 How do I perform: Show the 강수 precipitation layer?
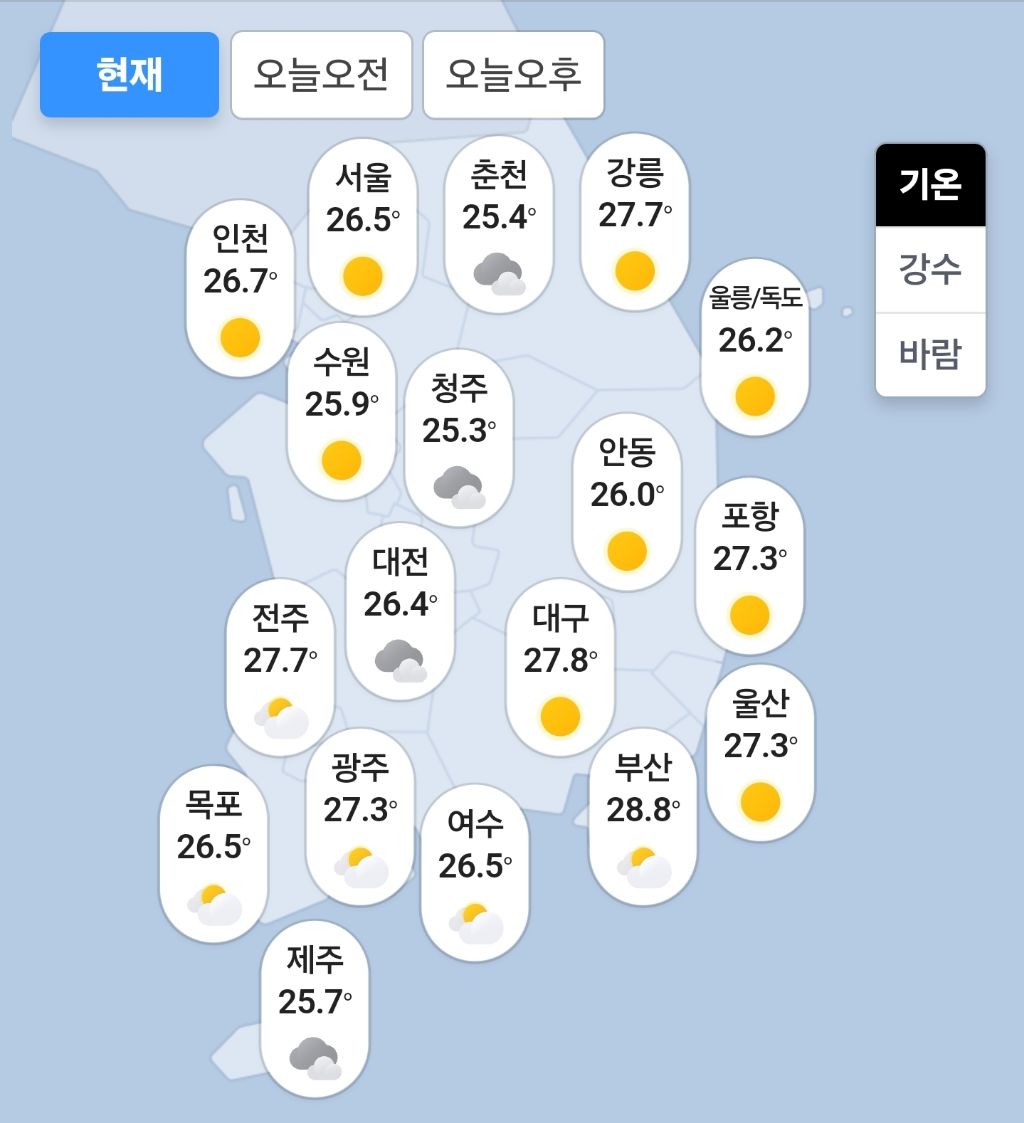click(x=930, y=269)
